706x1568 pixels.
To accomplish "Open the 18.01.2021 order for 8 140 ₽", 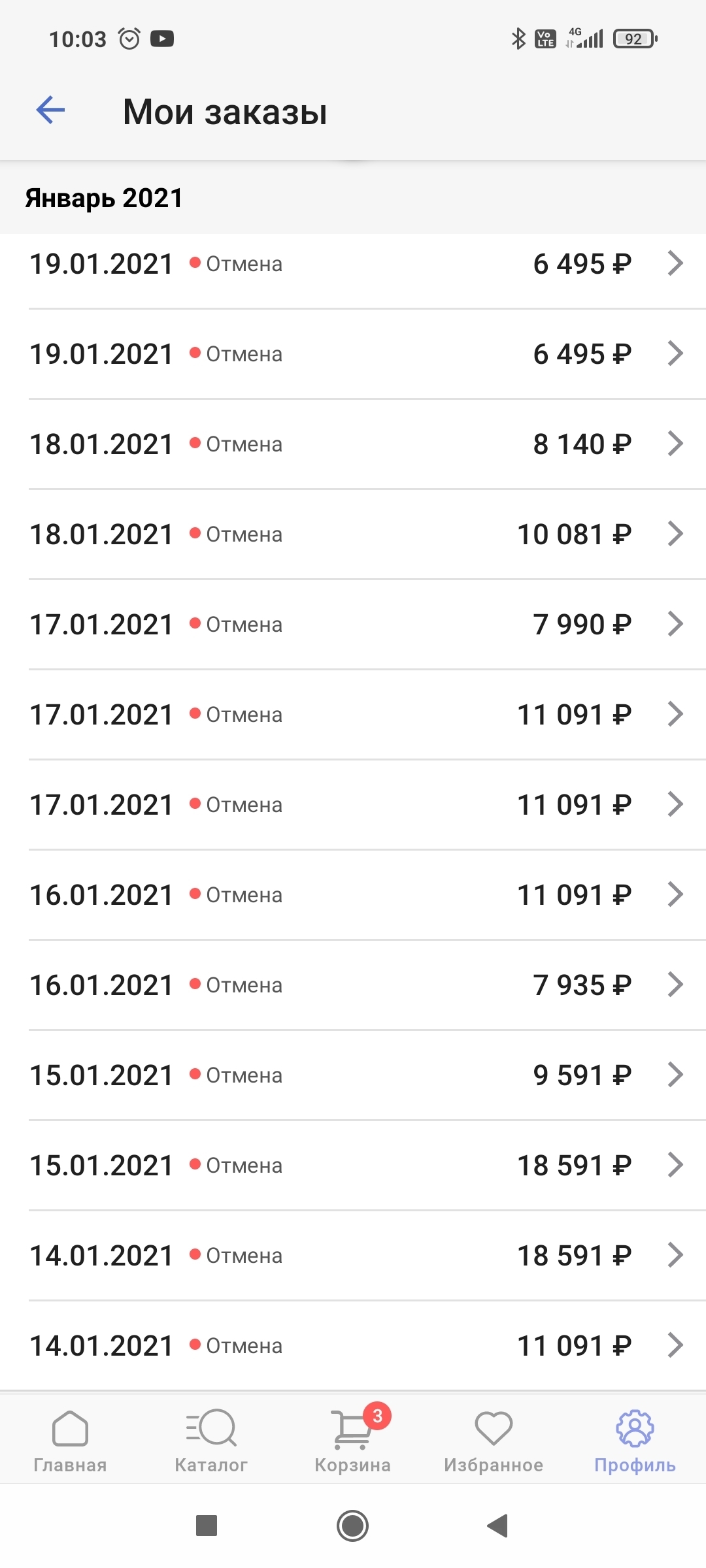I will click(353, 444).
